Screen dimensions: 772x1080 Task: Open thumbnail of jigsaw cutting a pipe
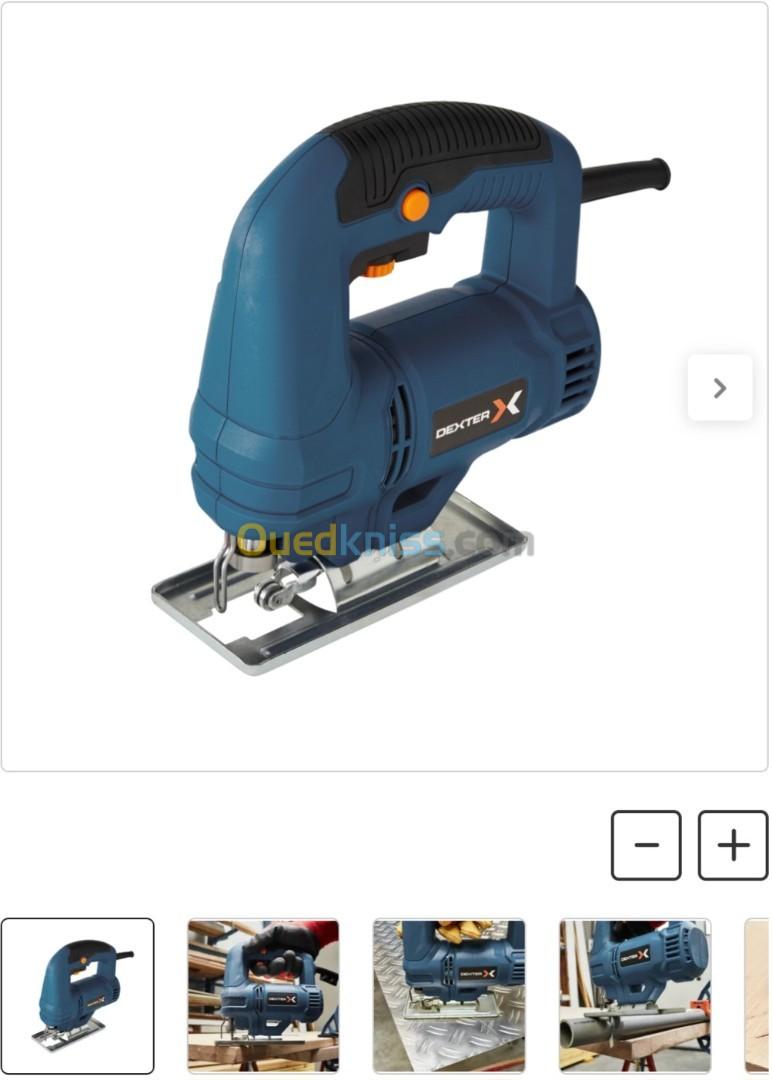(x=634, y=995)
